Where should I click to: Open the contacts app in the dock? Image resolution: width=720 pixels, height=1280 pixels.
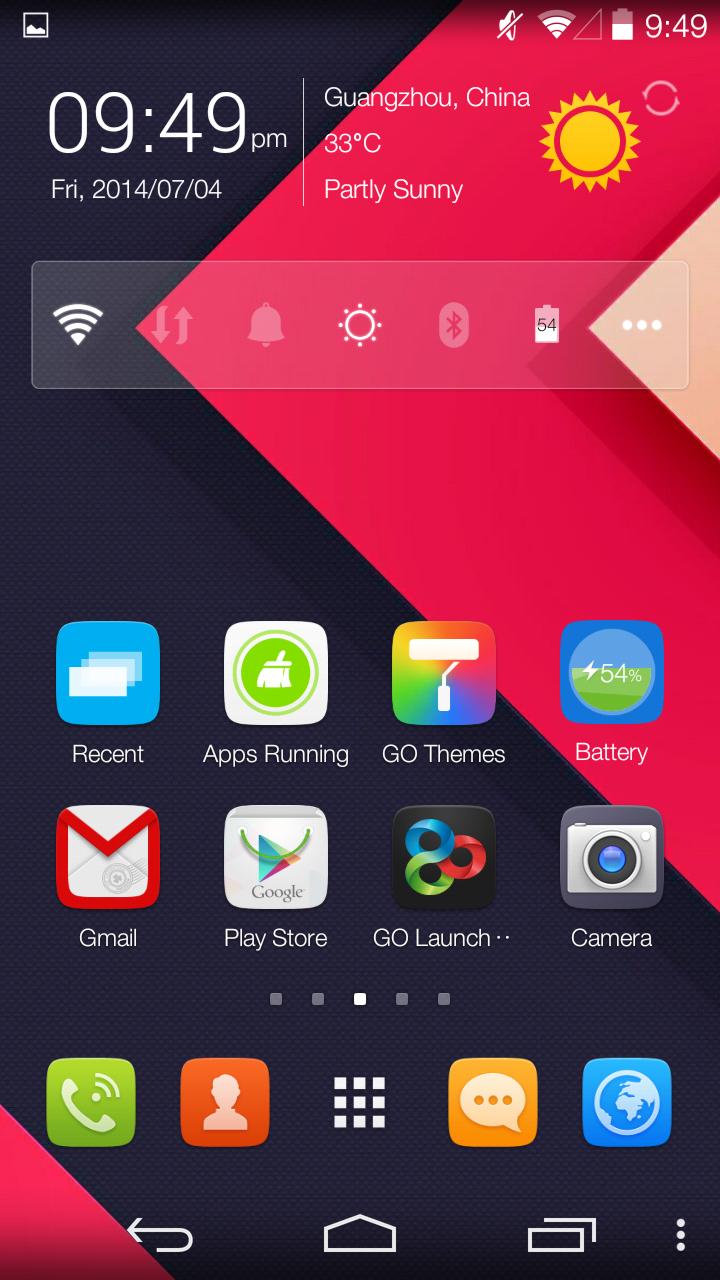point(225,1102)
